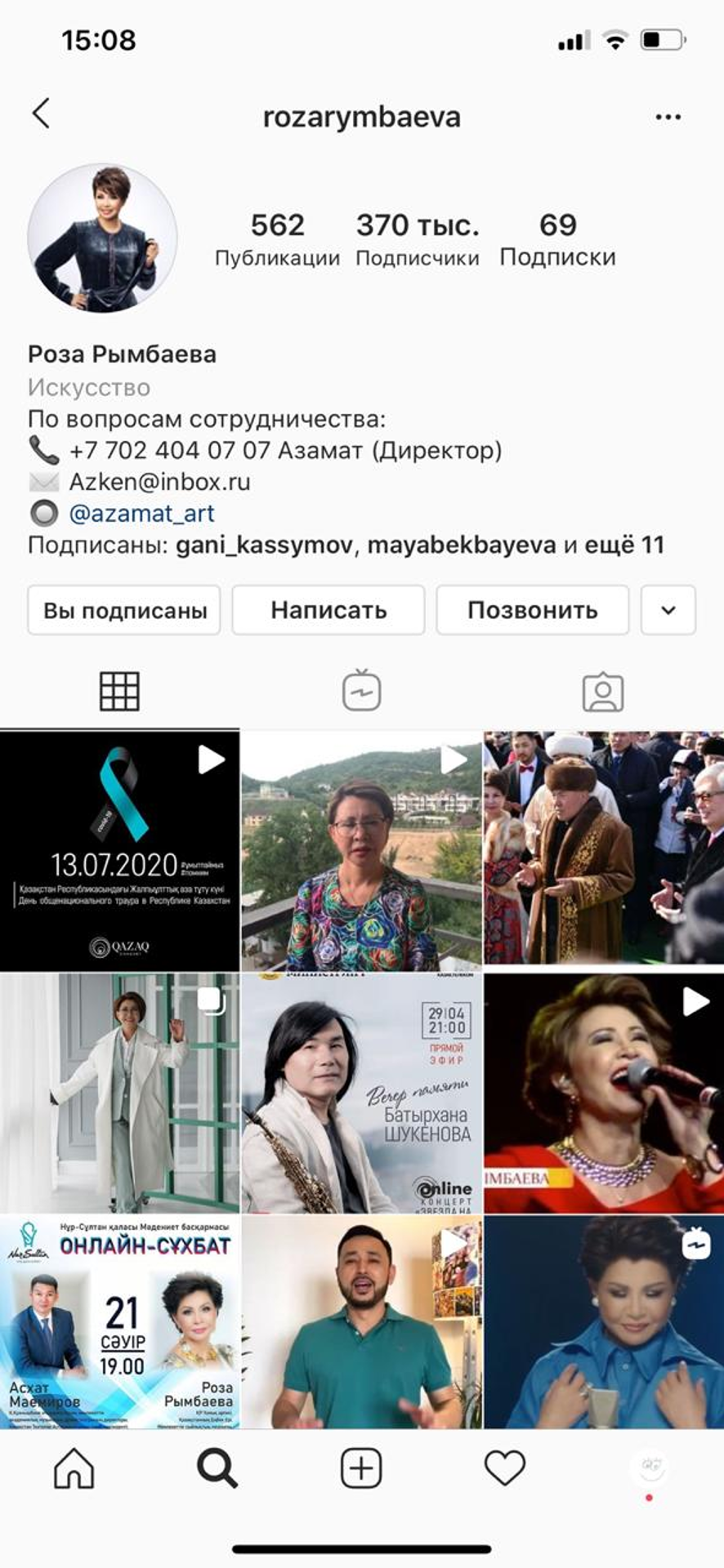Open the 69 Подписки list
Image resolution: width=724 pixels, height=1568 pixels.
coord(557,239)
